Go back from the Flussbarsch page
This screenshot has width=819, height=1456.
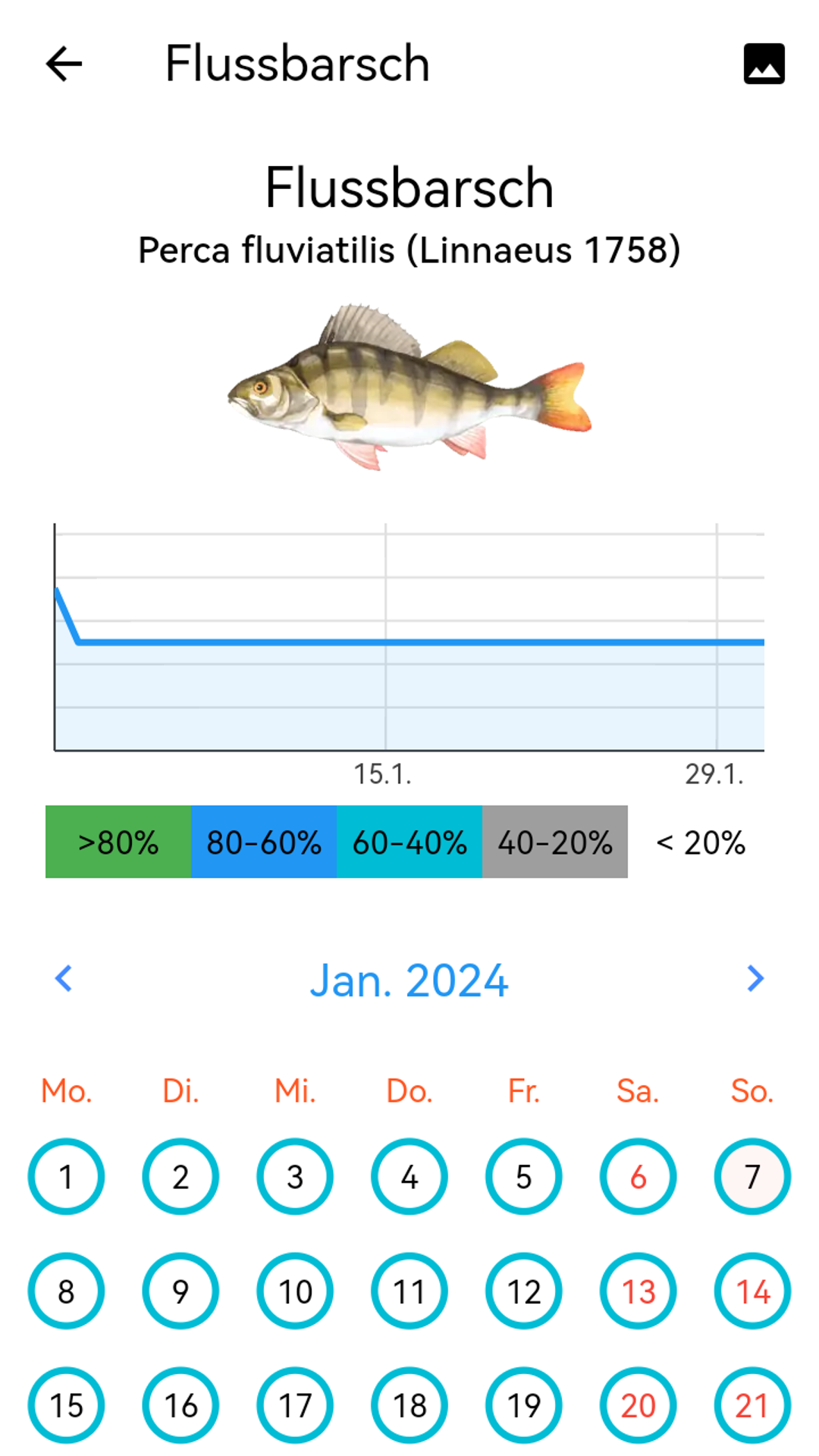coord(64,64)
